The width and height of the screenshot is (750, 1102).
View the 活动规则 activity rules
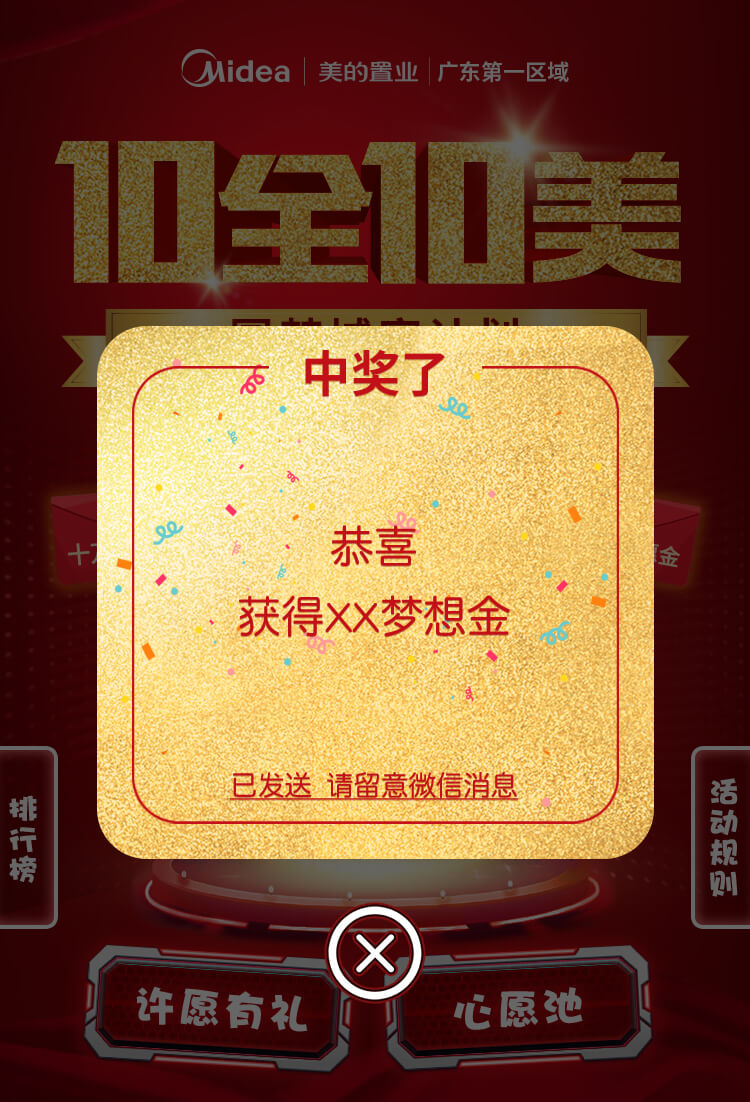tap(722, 838)
